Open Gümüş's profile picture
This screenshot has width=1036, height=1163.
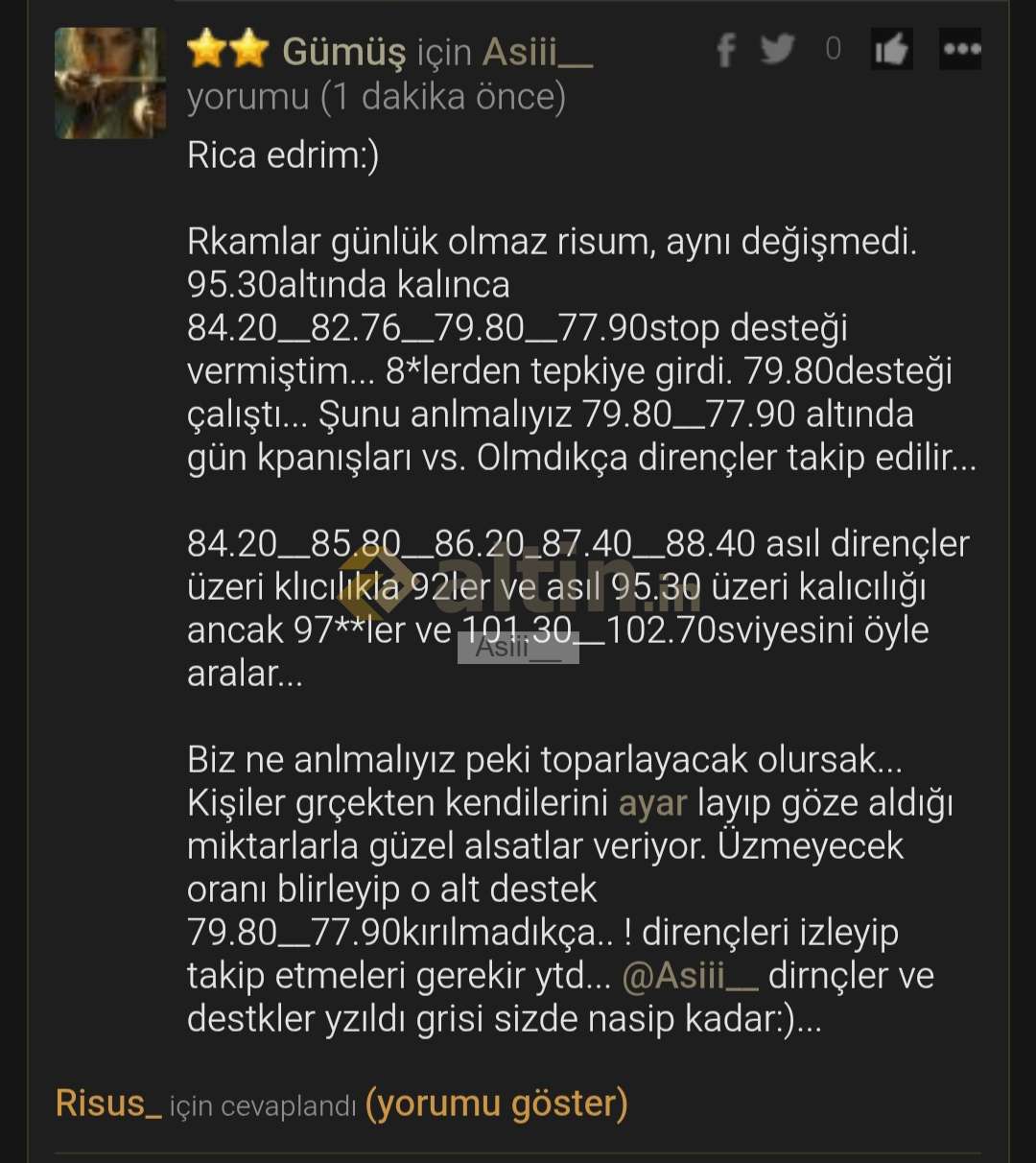110,83
